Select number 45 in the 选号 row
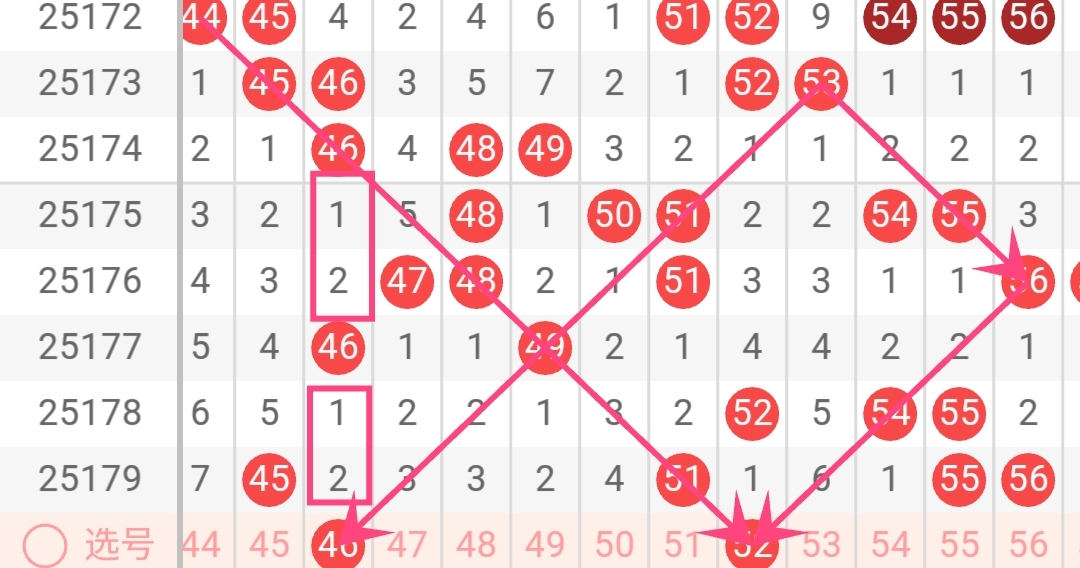 (269, 545)
